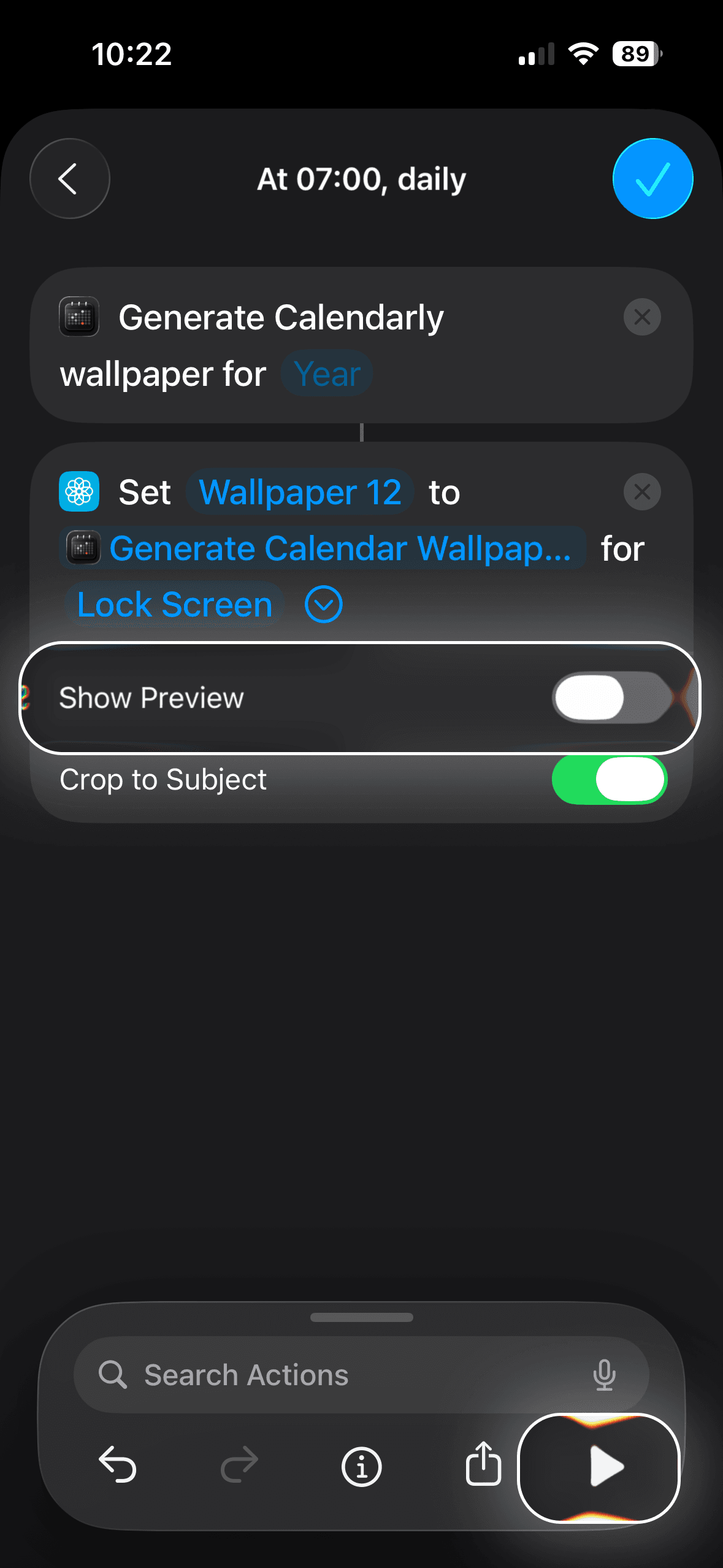Tap the magnifying glass in Search Actions
The width and height of the screenshot is (723, 1568).
coord(114,1375)
